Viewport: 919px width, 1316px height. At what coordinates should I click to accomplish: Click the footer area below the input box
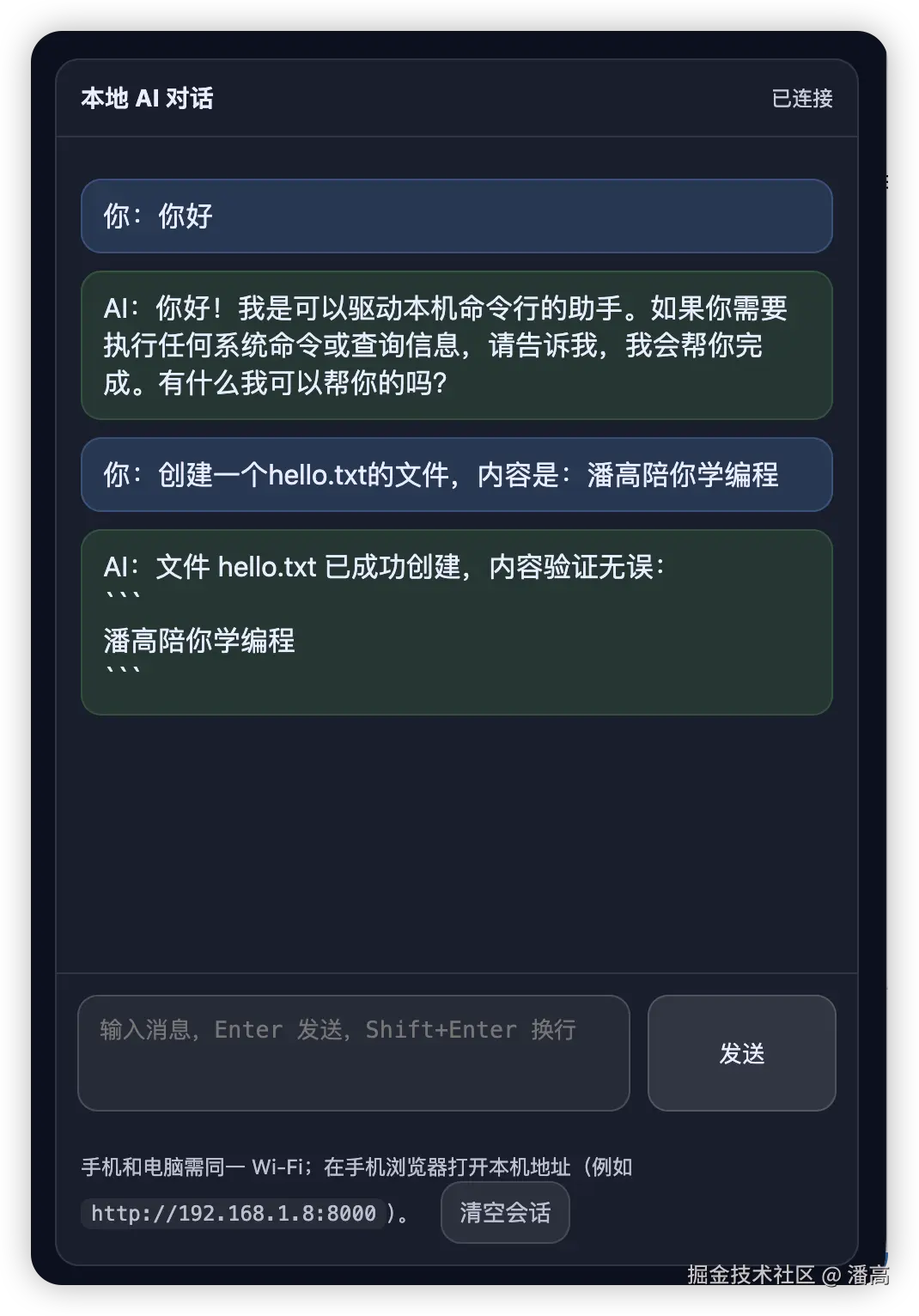click(456, 1190)
